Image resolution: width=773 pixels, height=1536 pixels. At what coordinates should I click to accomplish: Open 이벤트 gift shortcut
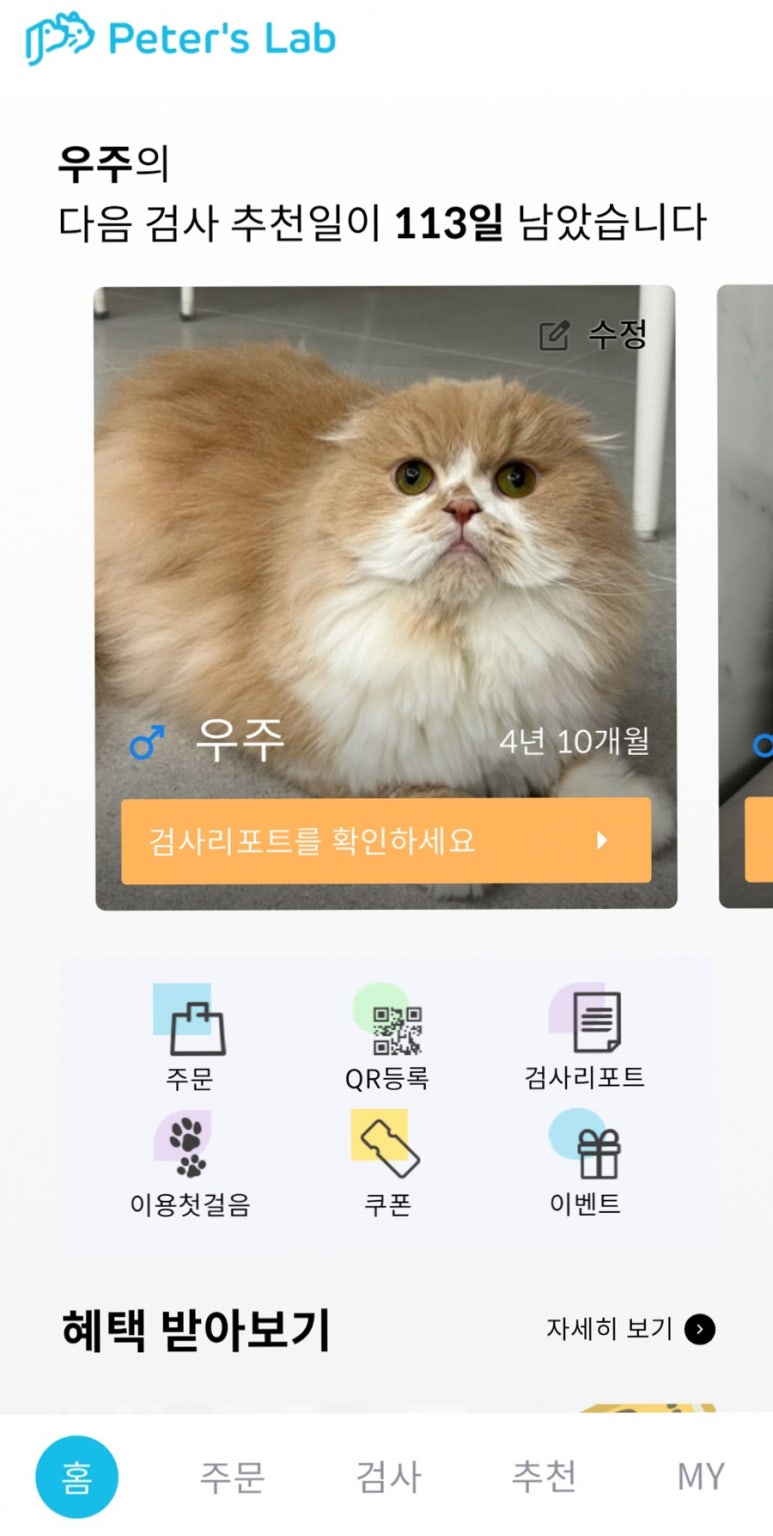click(585, 1162)
